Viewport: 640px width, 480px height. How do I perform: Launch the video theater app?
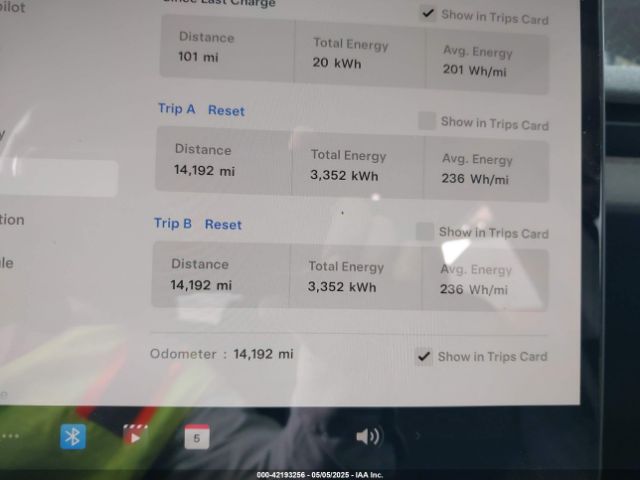(x=135, y=436)
